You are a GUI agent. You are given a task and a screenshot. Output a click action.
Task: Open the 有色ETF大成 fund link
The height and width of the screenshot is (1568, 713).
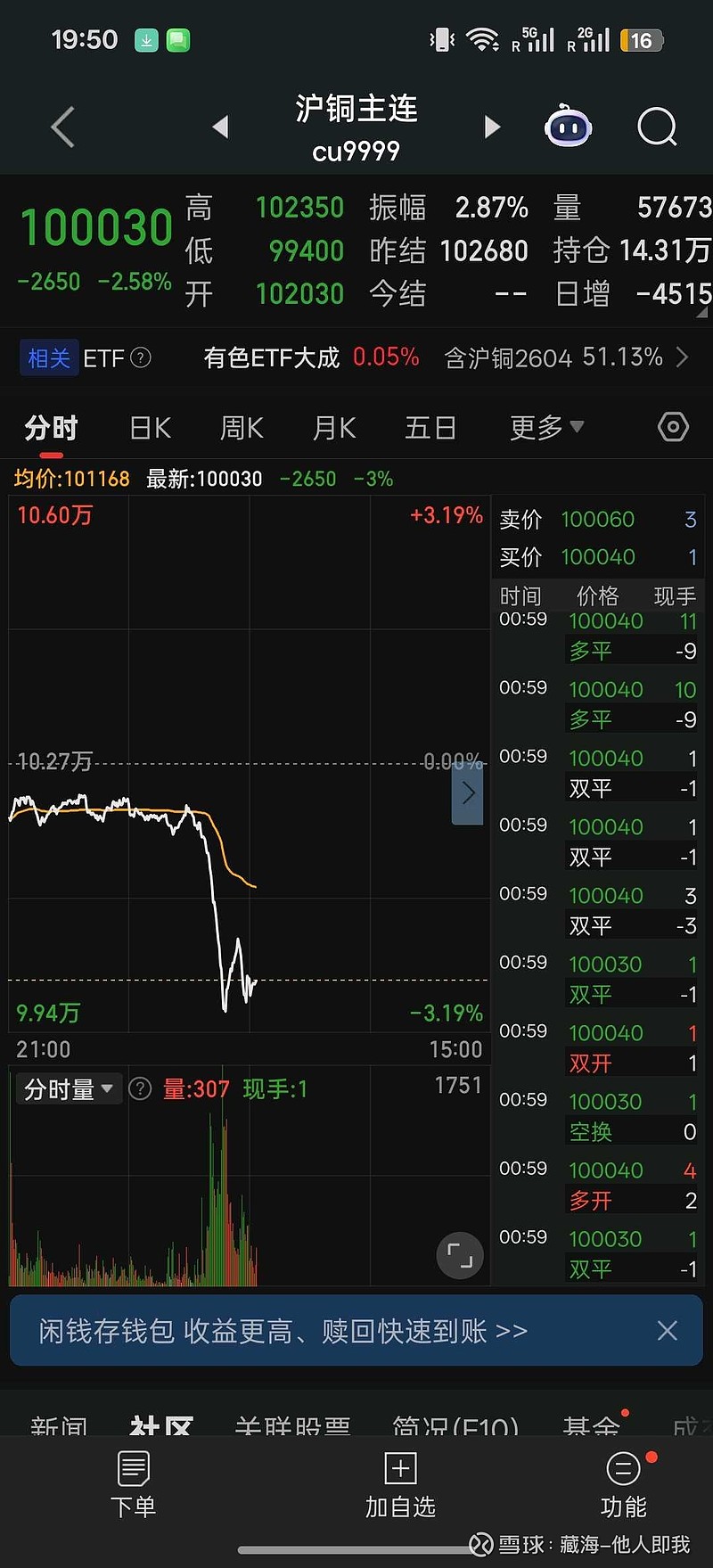point(271,357)
